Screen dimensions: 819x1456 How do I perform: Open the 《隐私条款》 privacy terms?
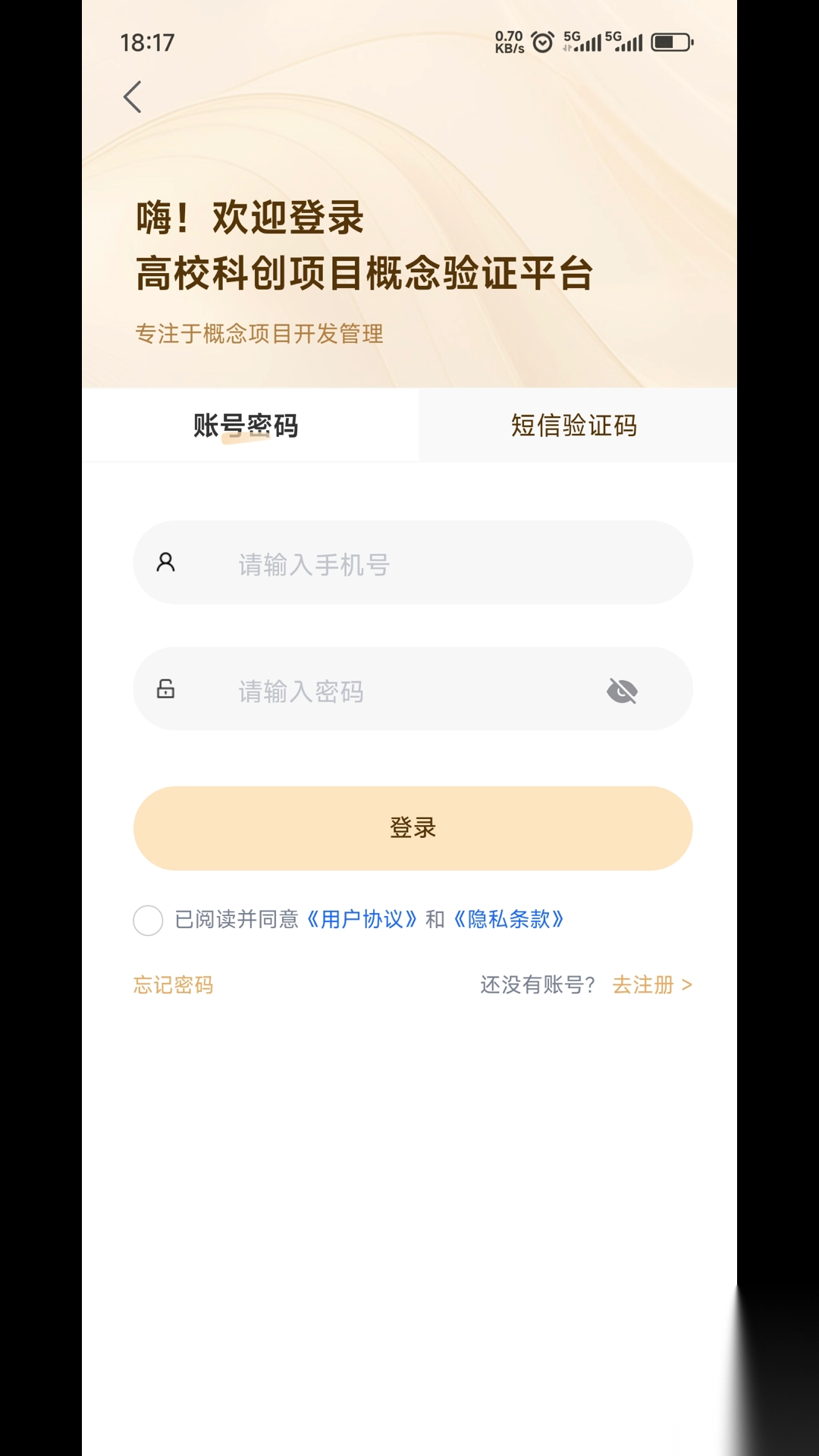pyautogui.click(x=510, y=920)
